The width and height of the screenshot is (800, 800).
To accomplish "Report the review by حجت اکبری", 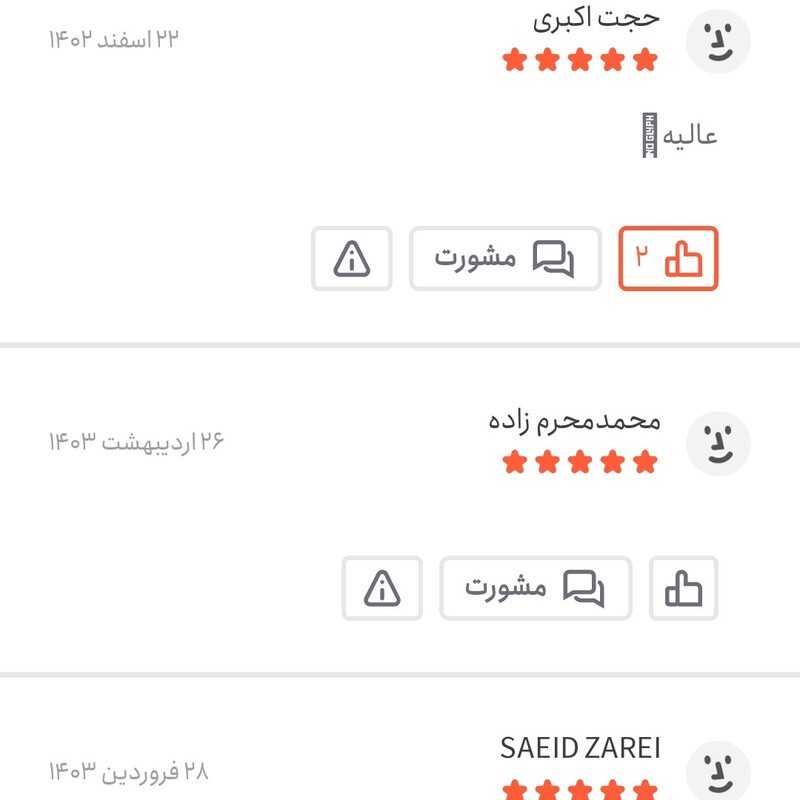I will [352, 259].
